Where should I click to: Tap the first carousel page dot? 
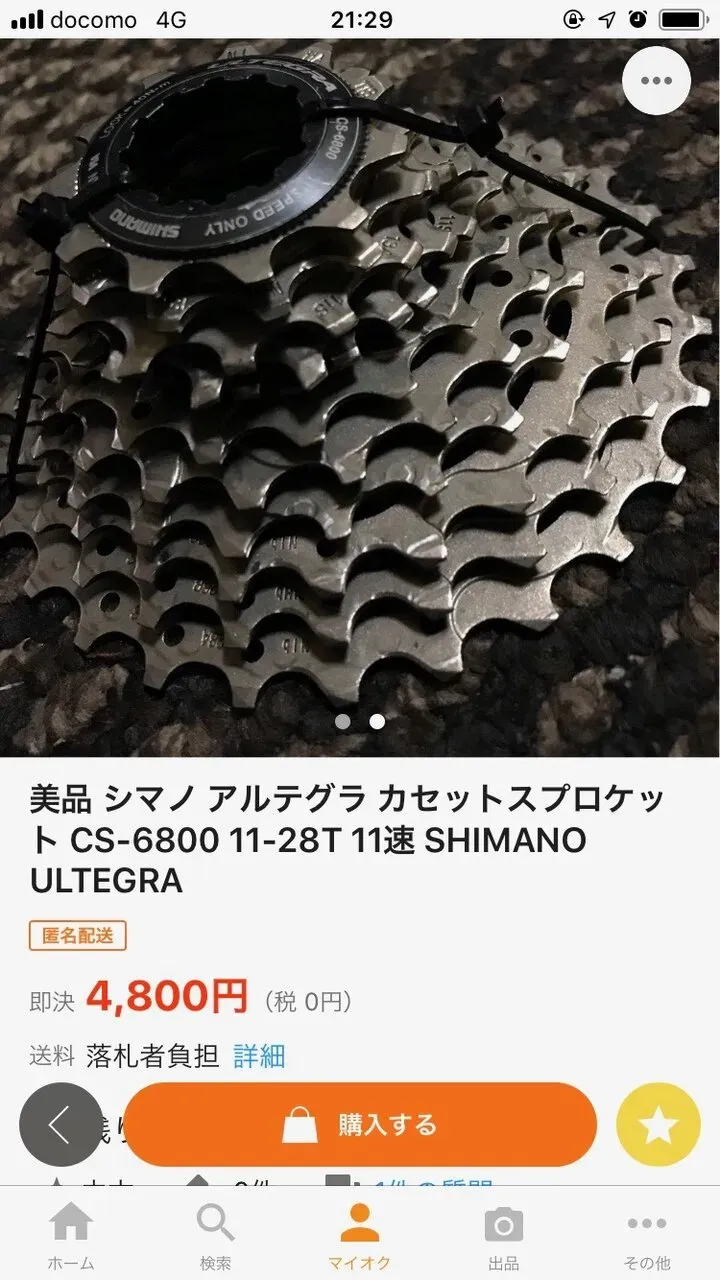344,721
